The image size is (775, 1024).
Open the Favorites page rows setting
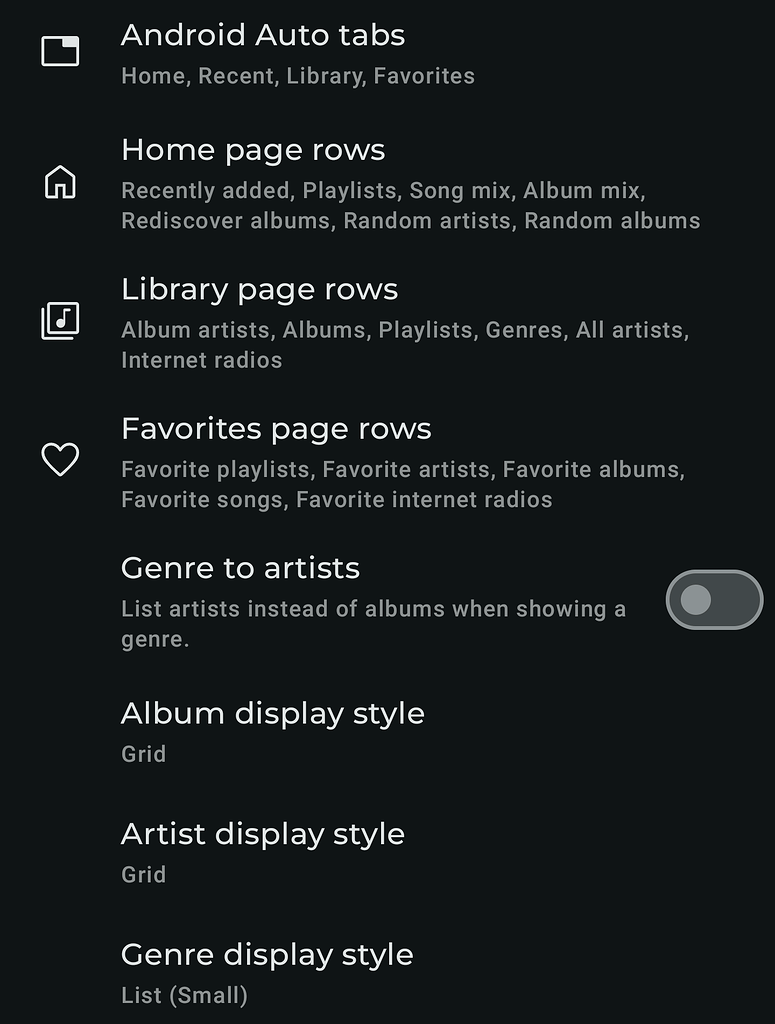pyautogui.click(x=276, y=428)
